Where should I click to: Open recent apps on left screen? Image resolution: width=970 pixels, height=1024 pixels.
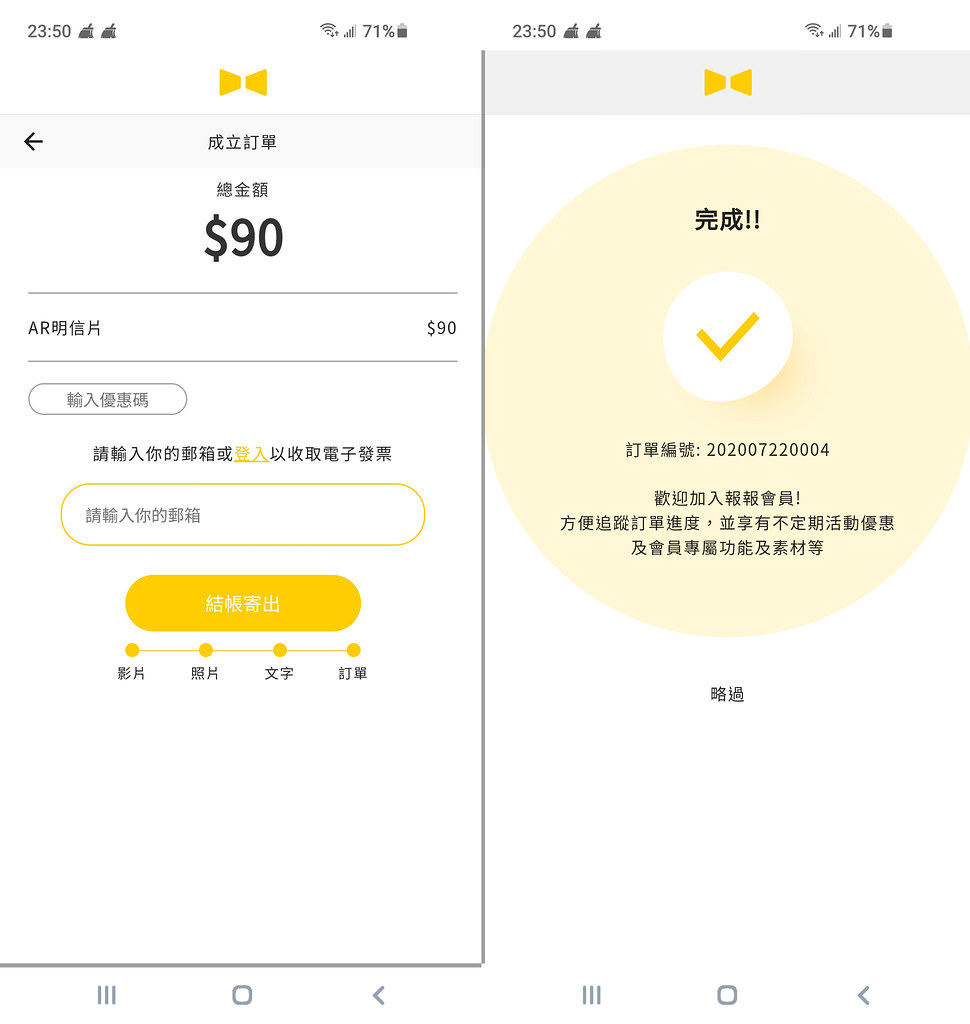point(107,994)
